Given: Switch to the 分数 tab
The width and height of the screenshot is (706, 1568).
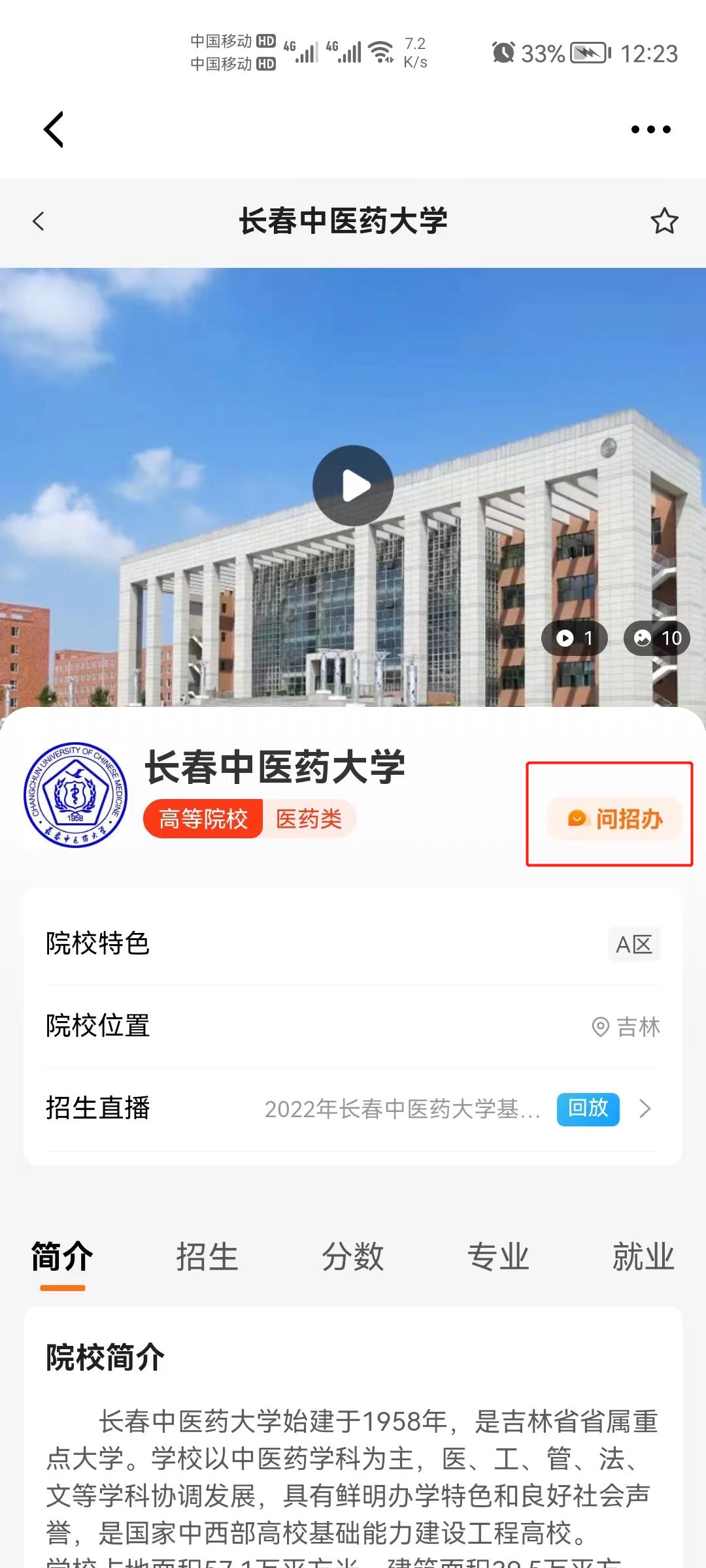Looking at the screenshot, I should 353,1256.
